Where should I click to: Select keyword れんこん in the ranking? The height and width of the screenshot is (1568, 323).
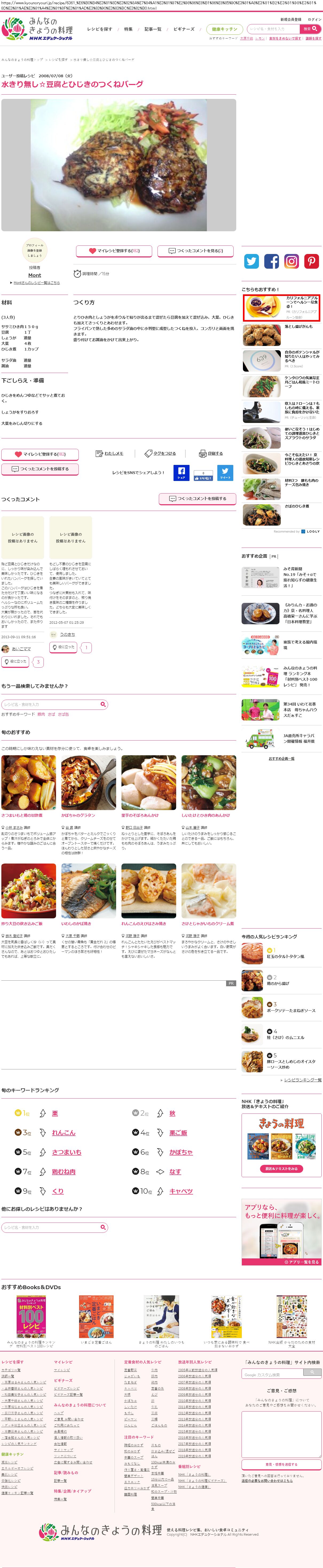(x=63, y=1133)
